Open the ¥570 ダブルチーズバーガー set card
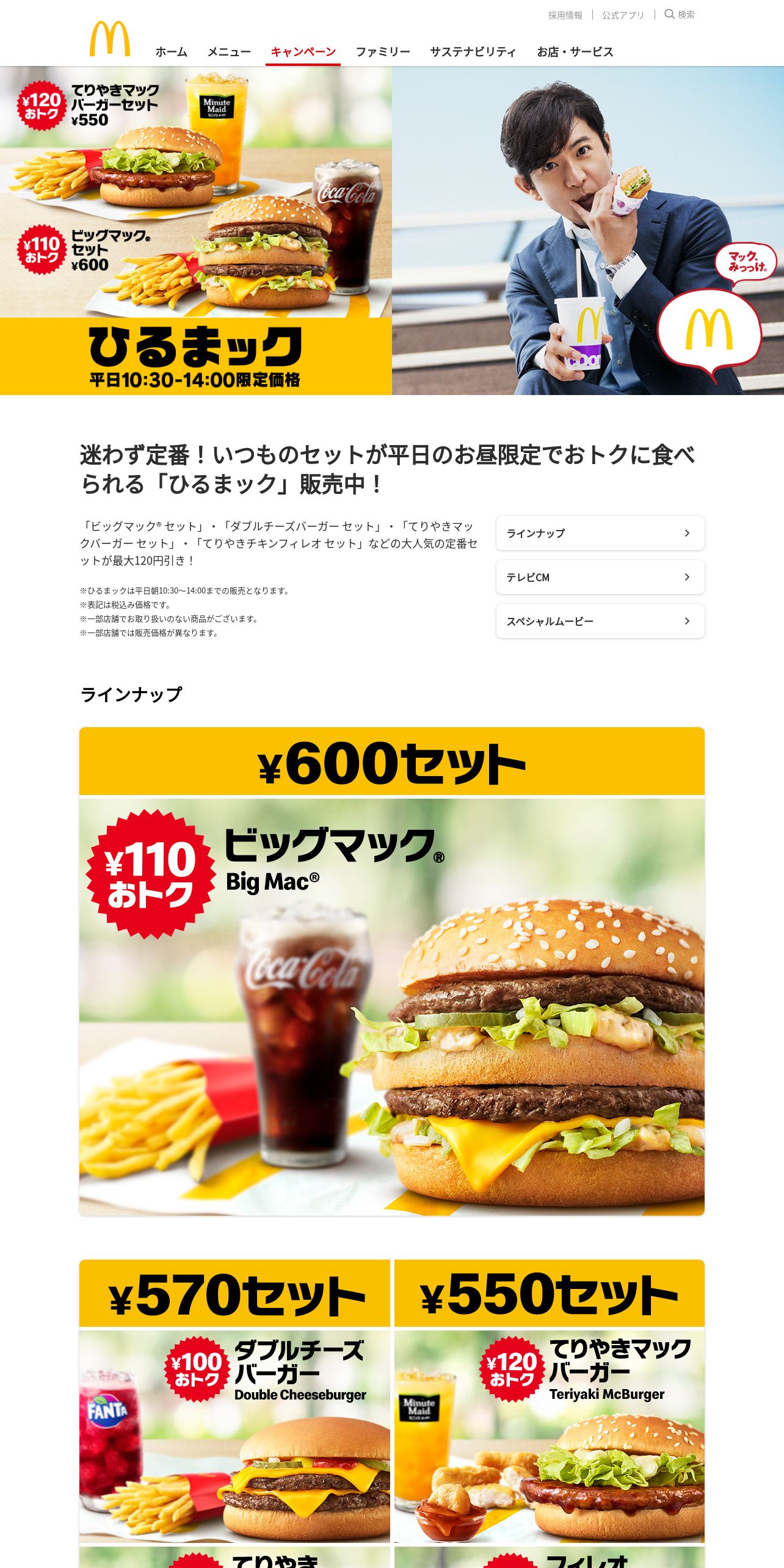This screenshot has height=1568, width=784. click(x=234, y=1401)
